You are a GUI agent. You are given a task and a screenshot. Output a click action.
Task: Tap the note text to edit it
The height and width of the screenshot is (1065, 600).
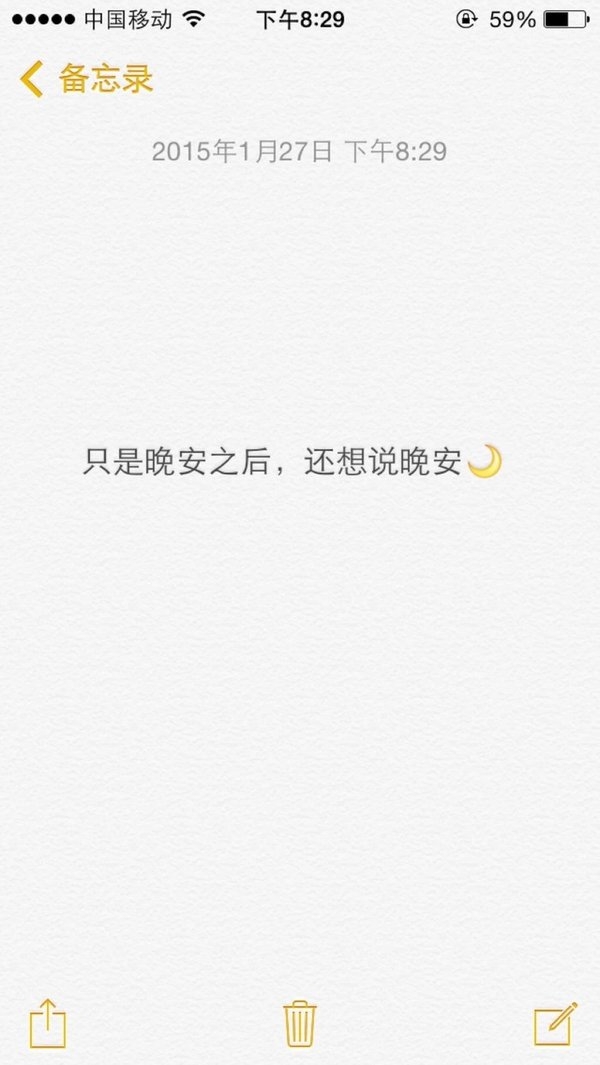(x=292, y=462)
